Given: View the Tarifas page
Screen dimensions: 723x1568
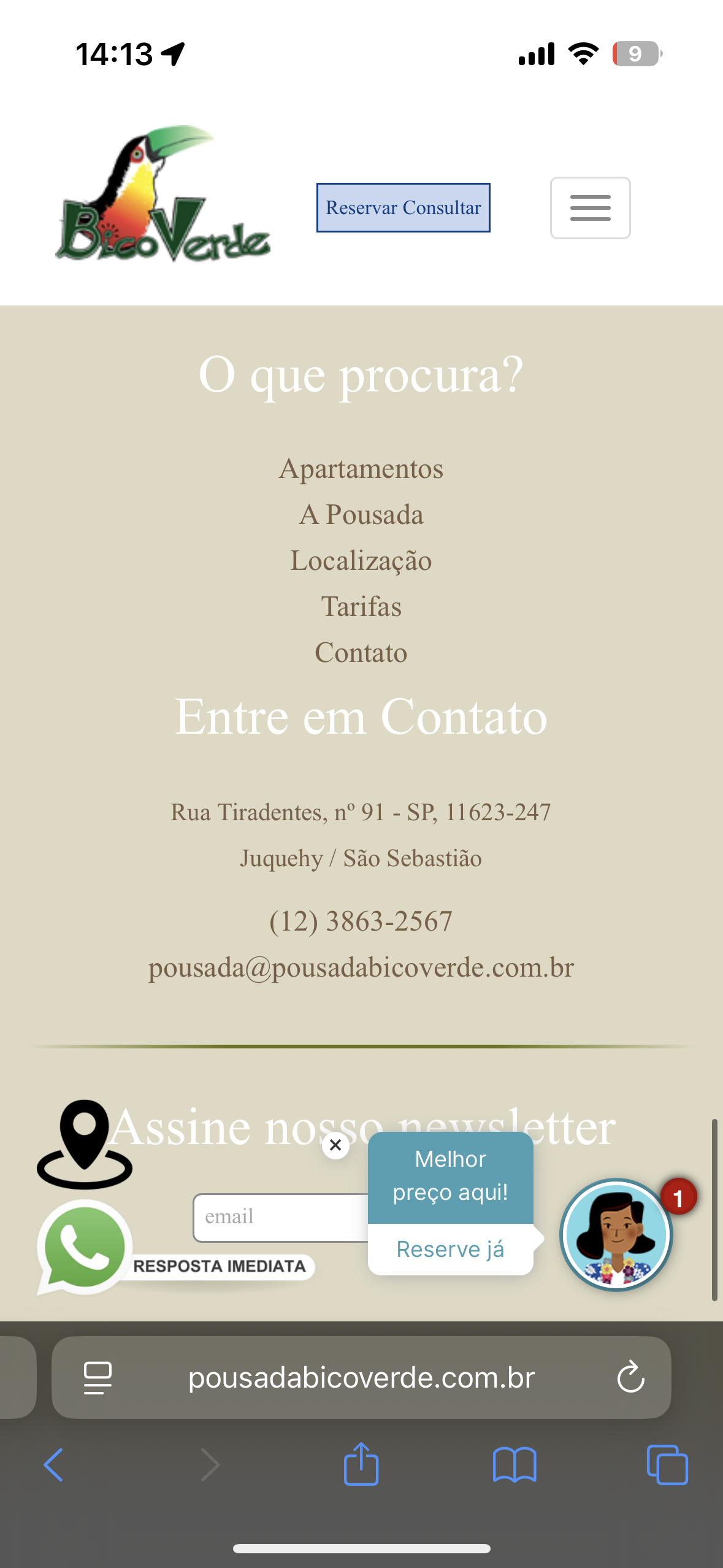Looking at the screenshot, I should pos(361,607).
